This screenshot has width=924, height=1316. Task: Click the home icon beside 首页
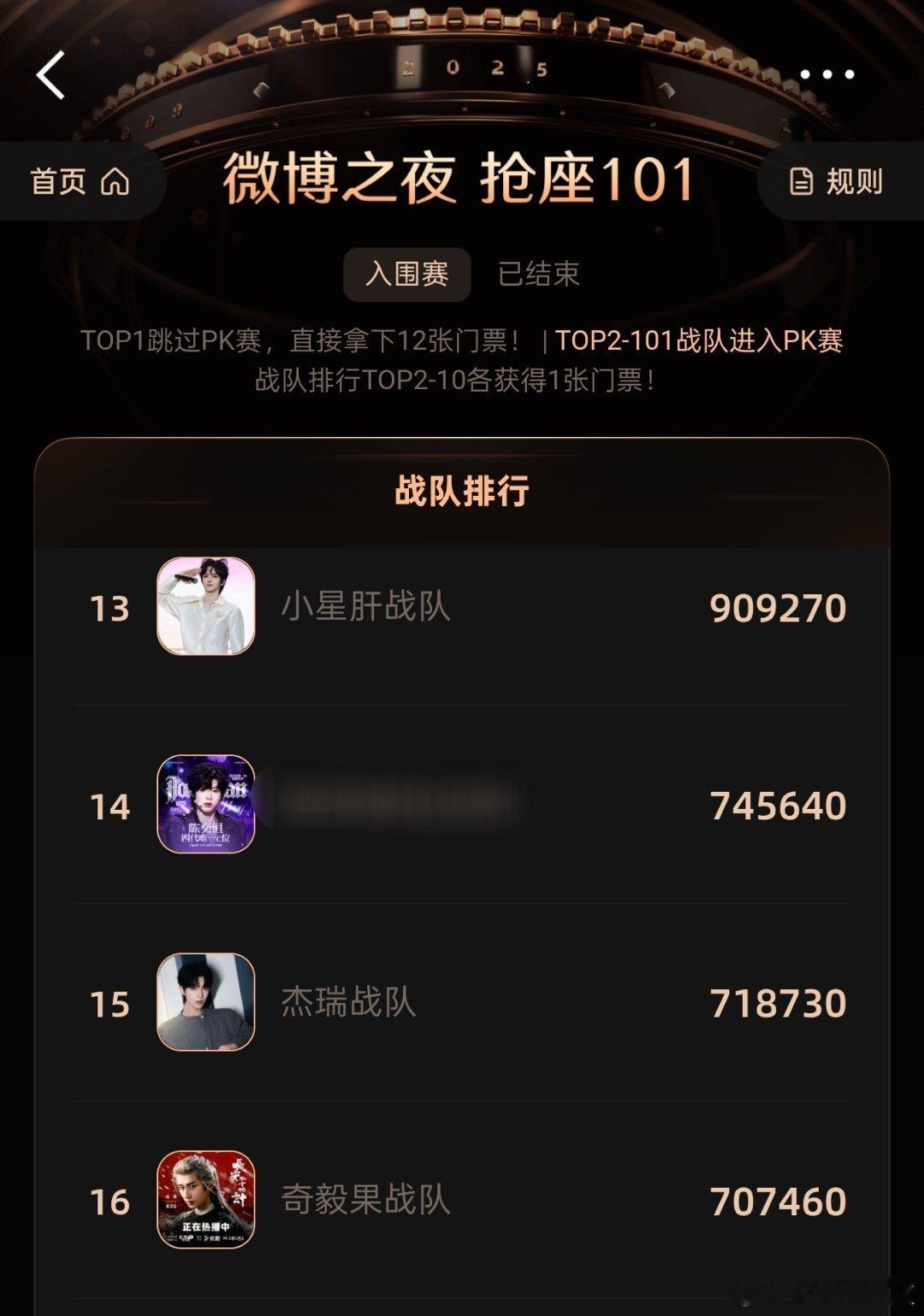(x=115, y=181)
